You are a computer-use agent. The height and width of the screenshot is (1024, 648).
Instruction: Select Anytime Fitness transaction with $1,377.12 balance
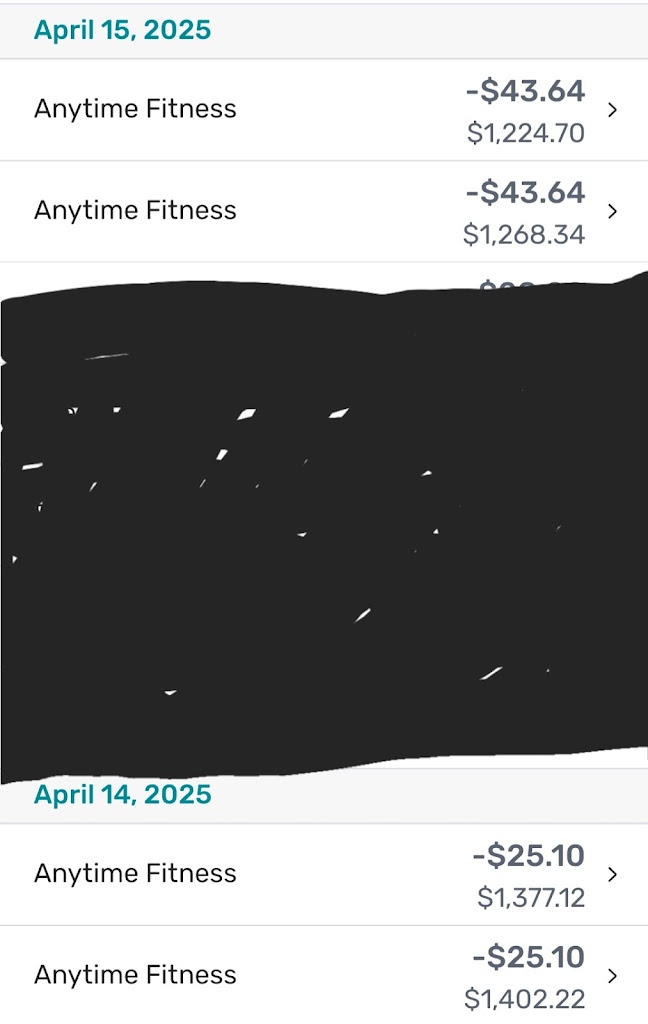(x=324, y=874)
